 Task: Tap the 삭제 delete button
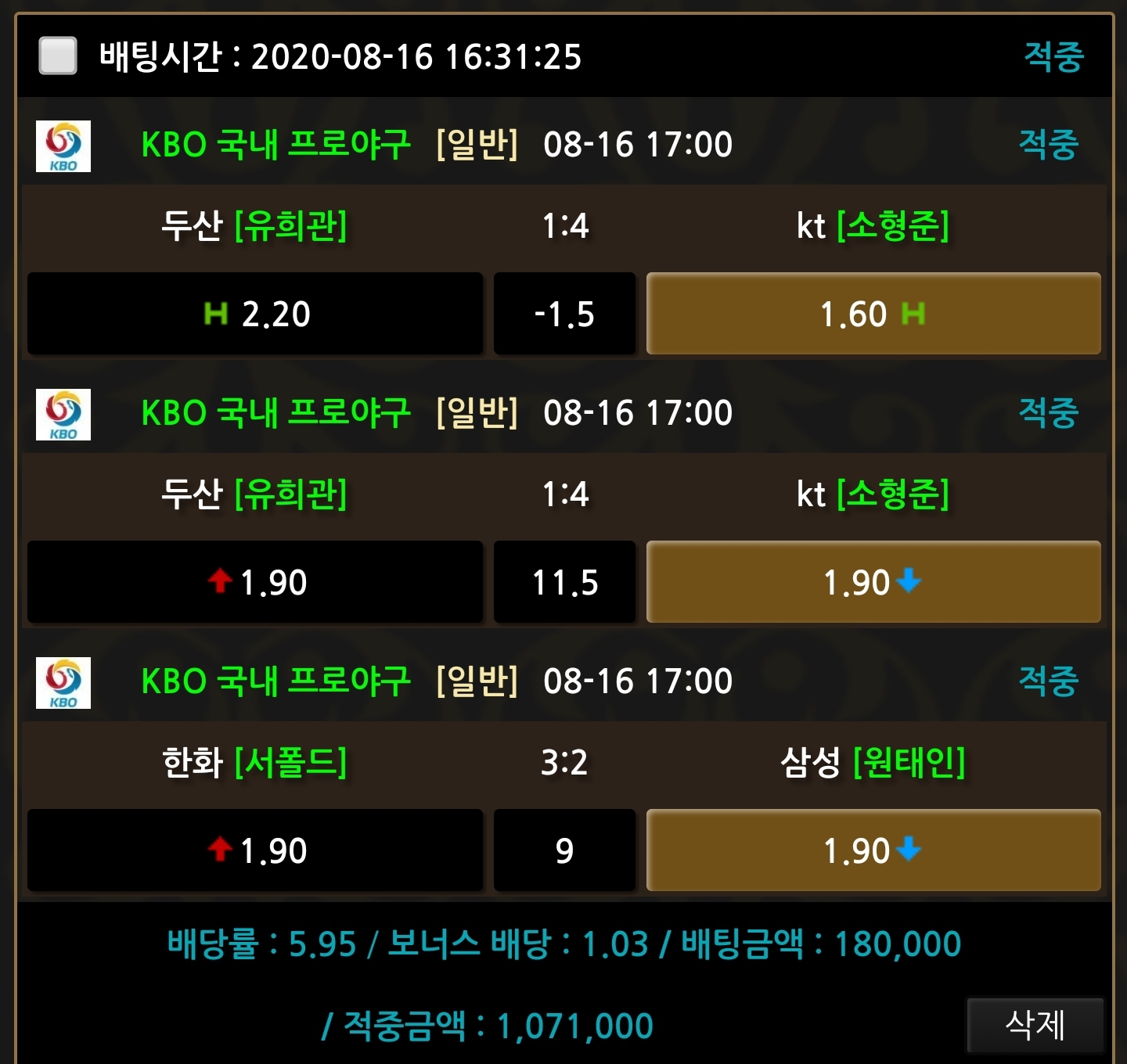[x=1035, y=1024]
